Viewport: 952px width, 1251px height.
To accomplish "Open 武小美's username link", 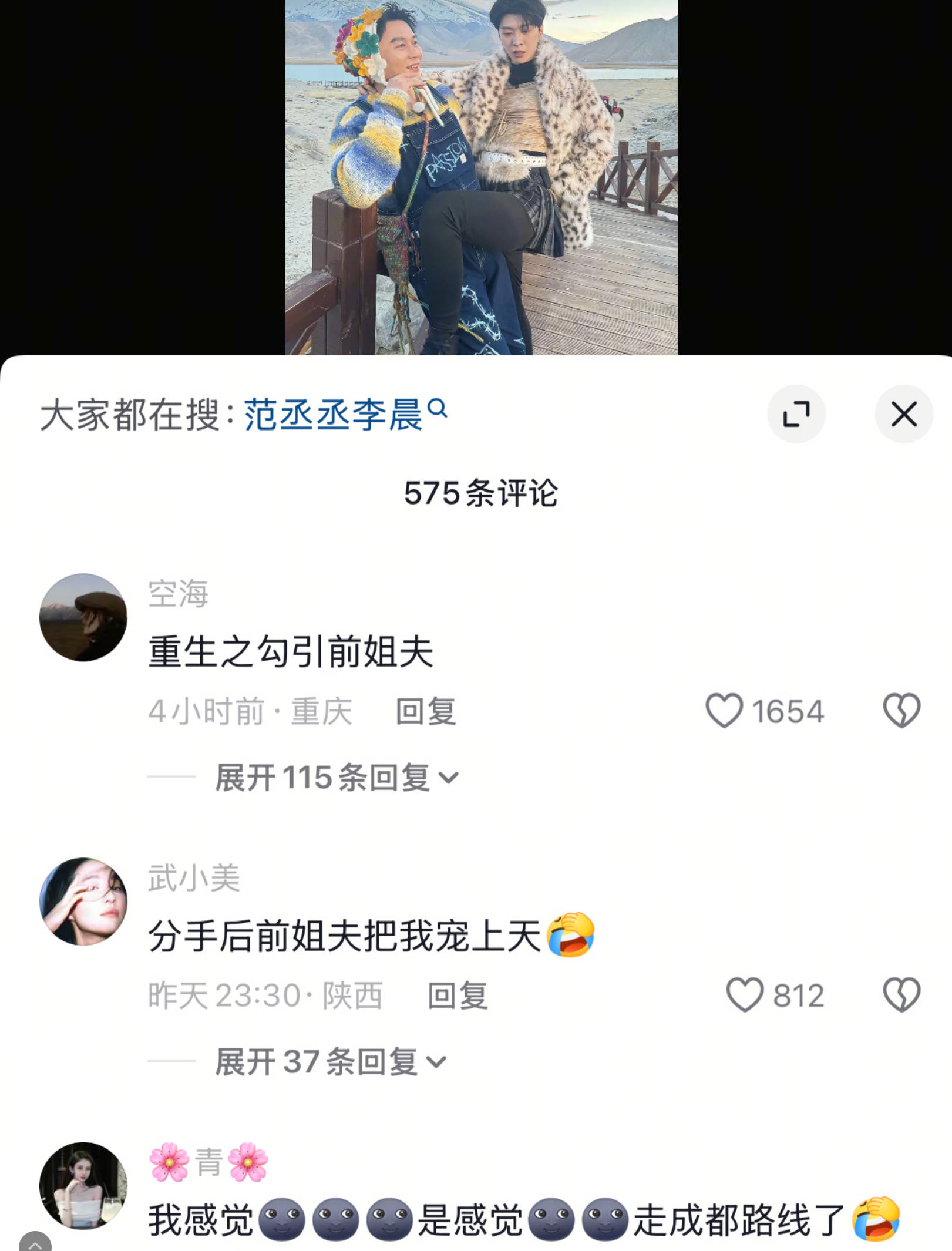I will click(x=194, y=877).
